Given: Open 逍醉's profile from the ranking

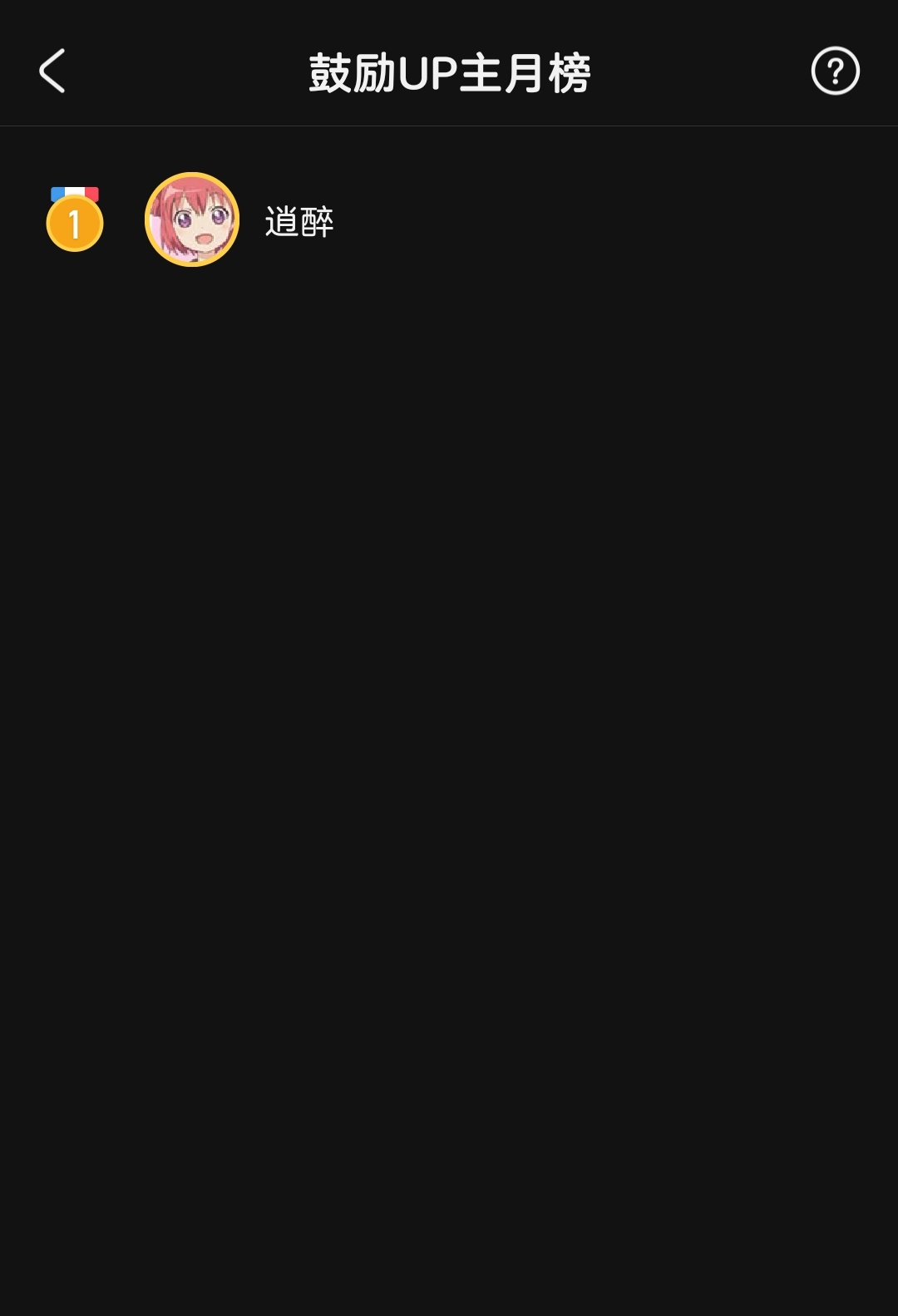Looking at the screenshot, I should [192, 219].
